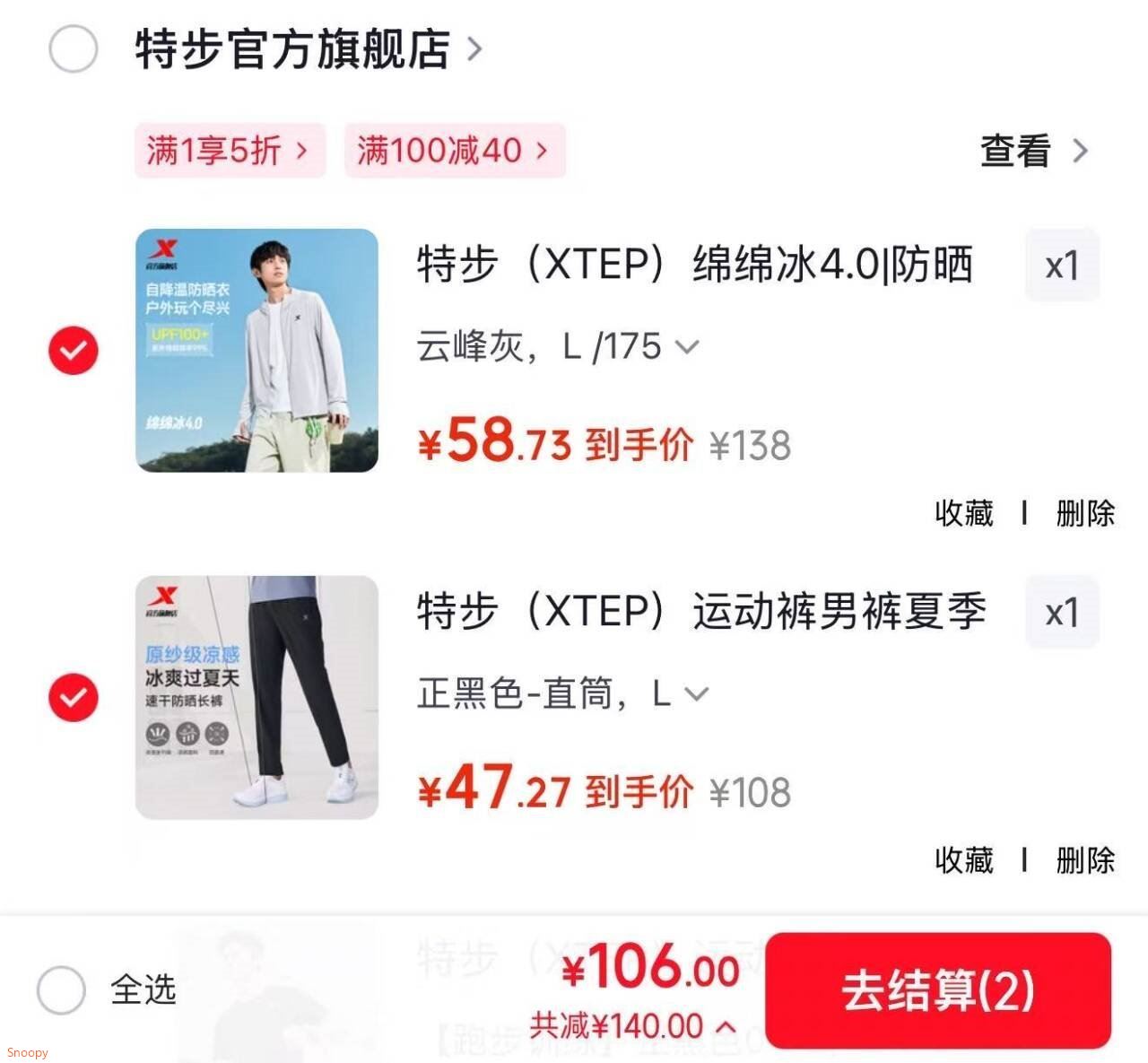The width and height of the screenshot is (1148, 1063).
Task: Toggle the 全选 select-all checkbox
Action: click(61, 989)
